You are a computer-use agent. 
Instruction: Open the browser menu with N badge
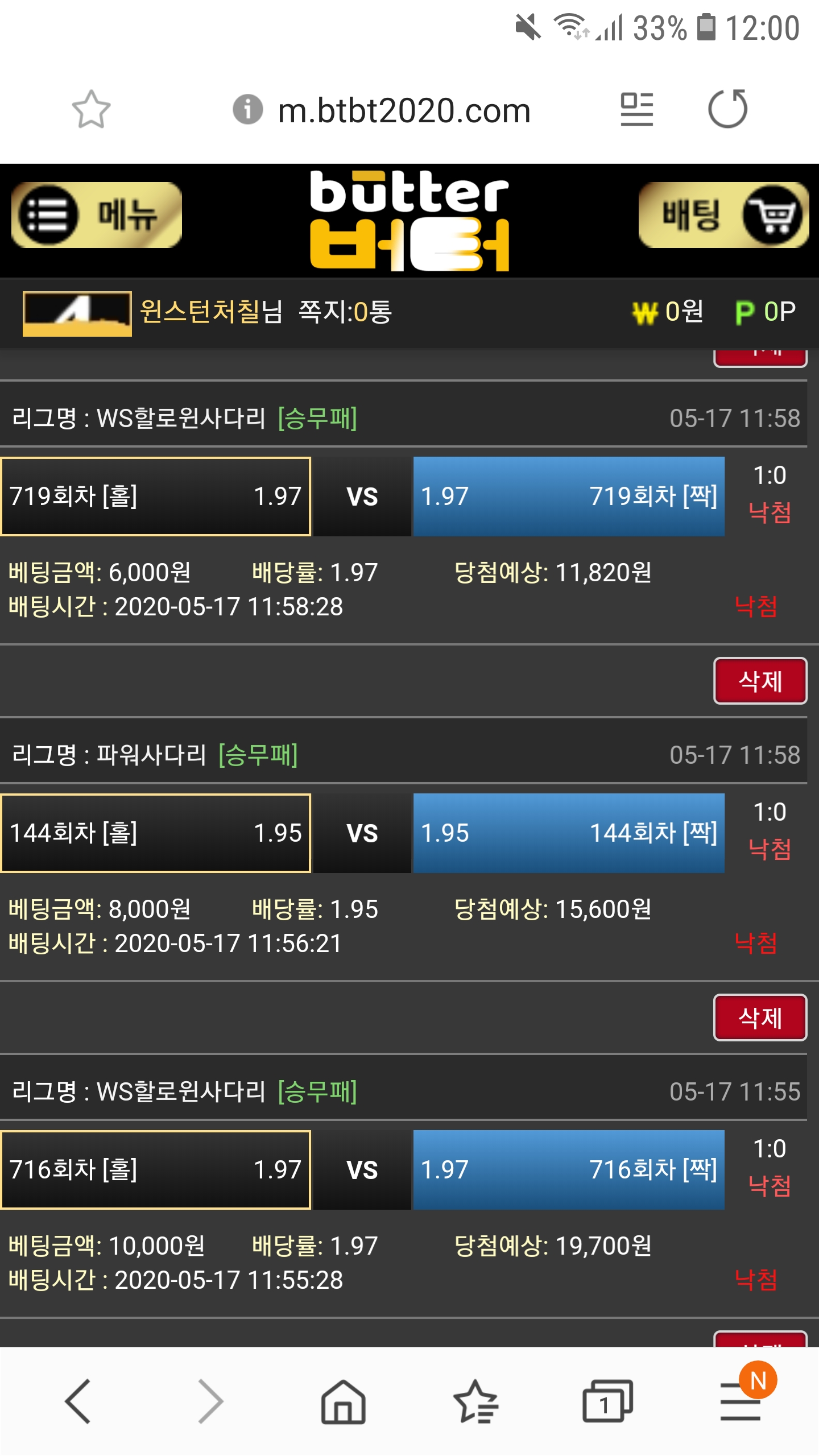[x=741, y=1400]
